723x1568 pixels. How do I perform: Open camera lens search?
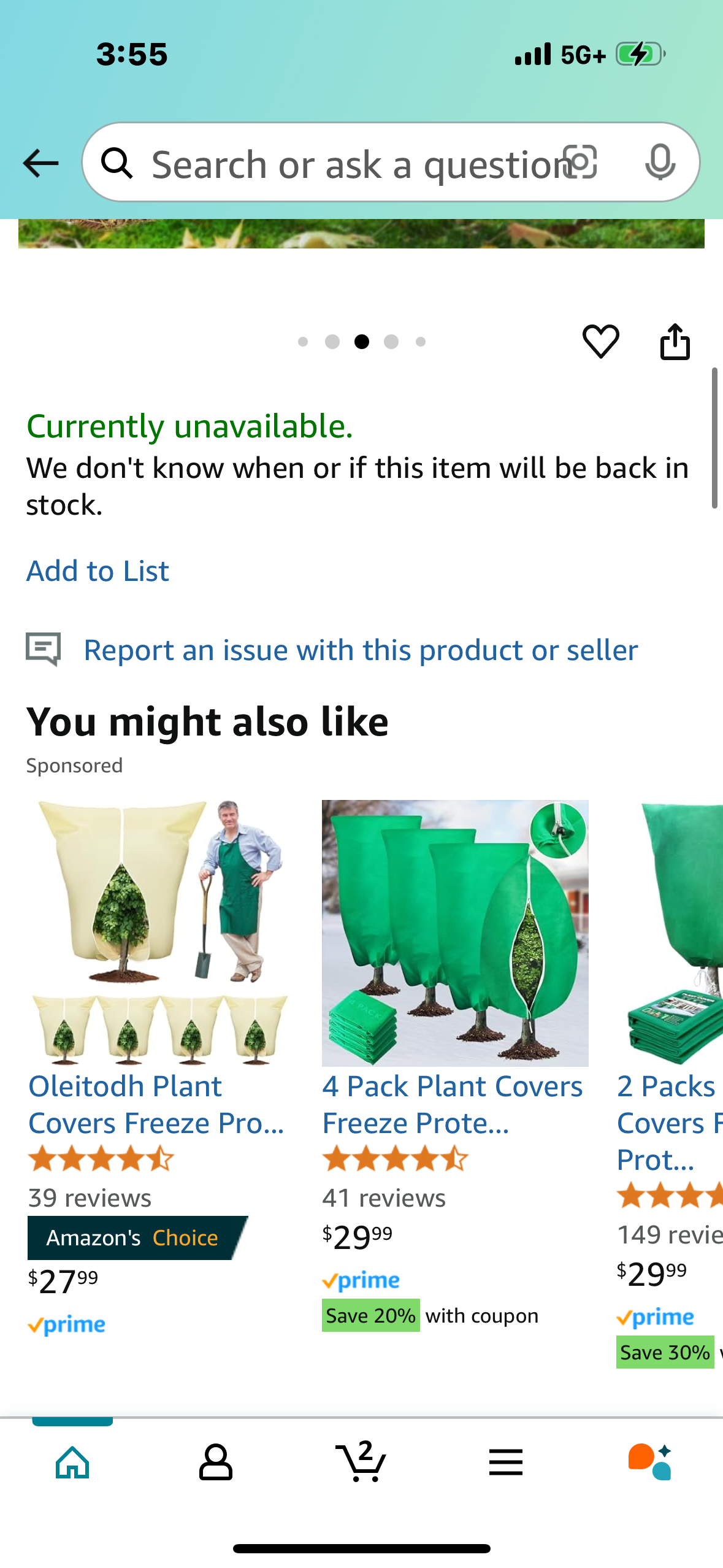pyautogui.click(x=580, y=163)
